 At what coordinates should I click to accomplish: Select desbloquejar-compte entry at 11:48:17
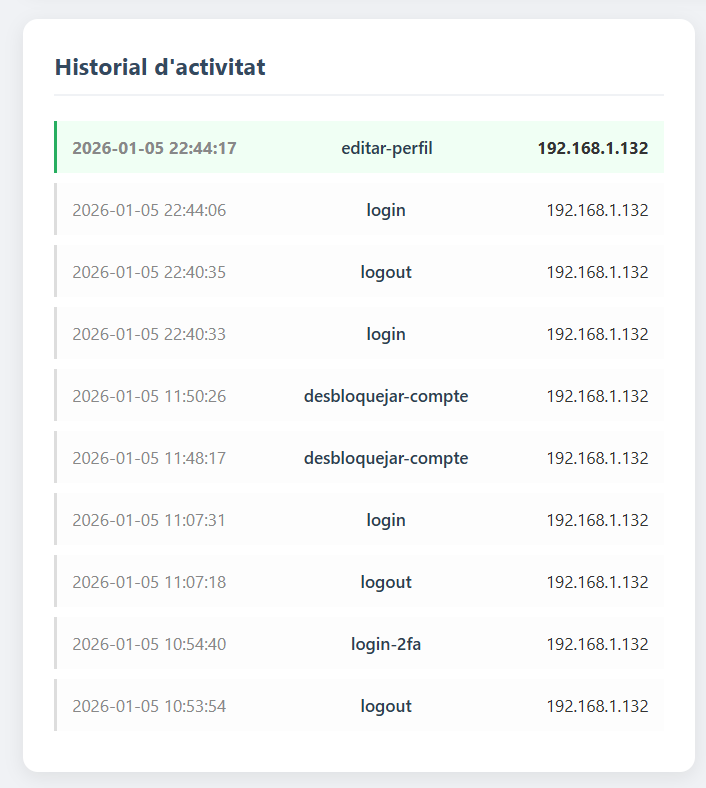[x=360, y=458]
